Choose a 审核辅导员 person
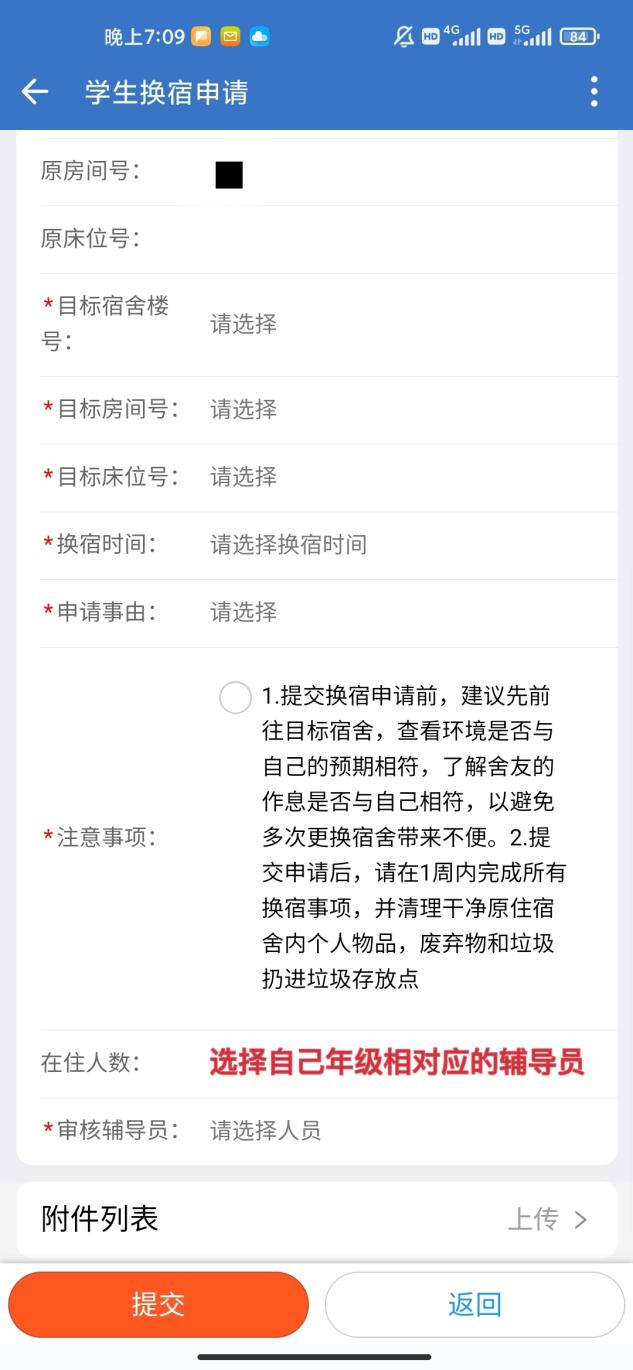 (x=265, y=1131)
